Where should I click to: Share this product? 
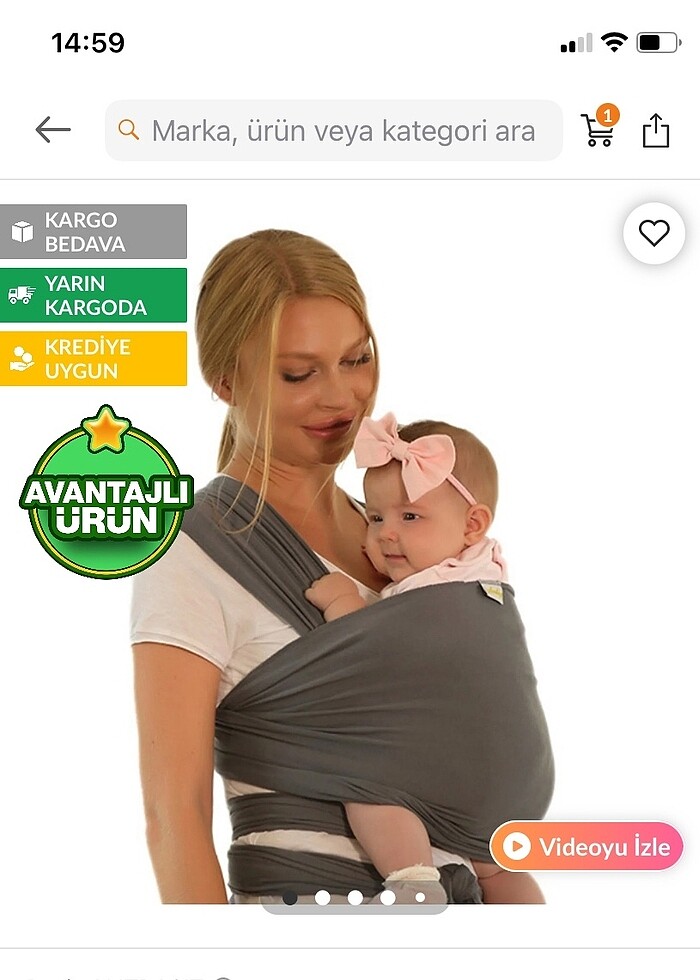[655, 130]
